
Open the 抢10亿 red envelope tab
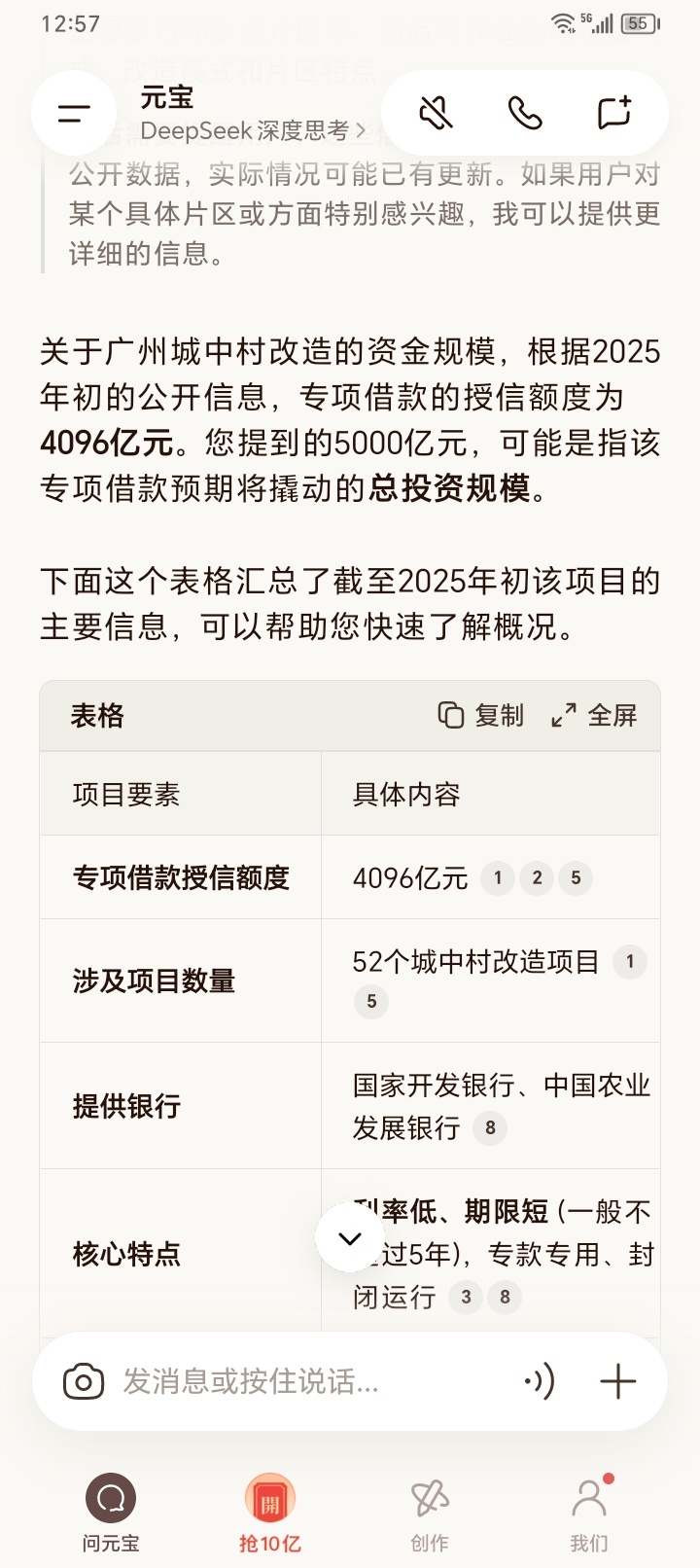coord(270,1513)
